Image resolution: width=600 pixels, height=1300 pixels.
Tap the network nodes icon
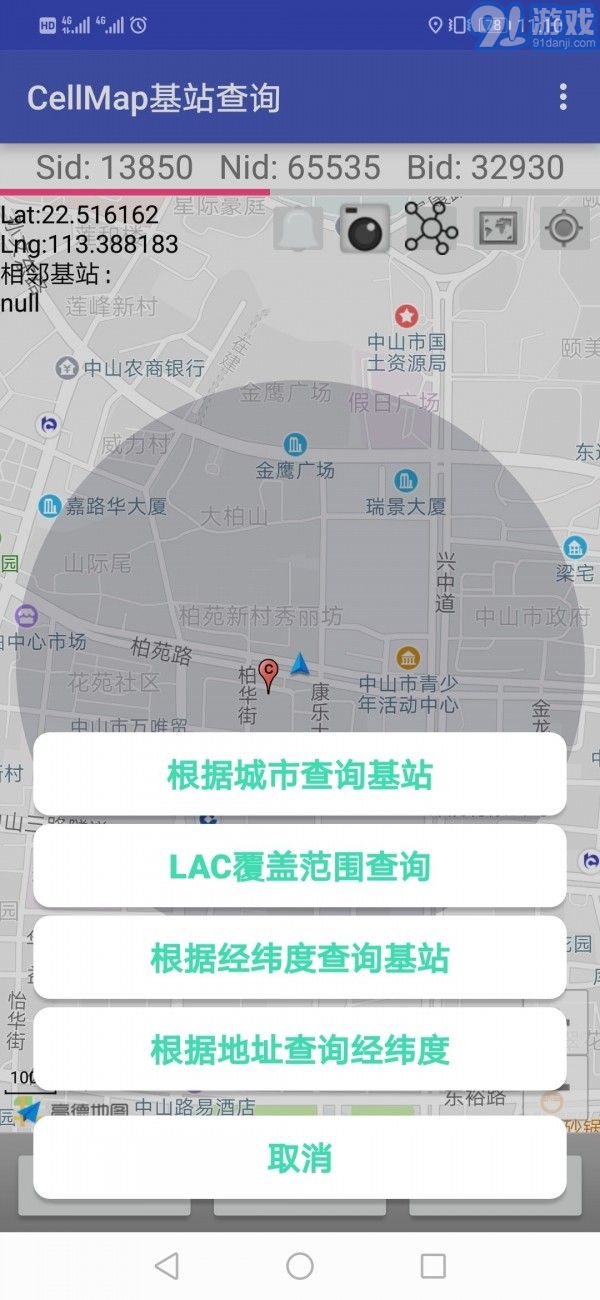click(431, 229)
